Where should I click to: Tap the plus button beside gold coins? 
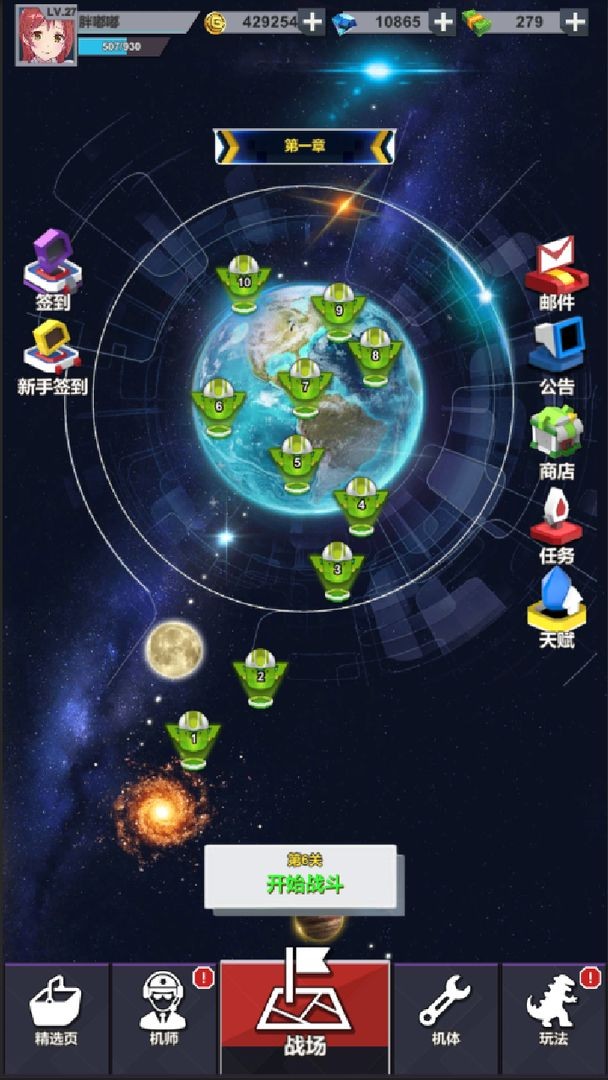pos(312,21)
